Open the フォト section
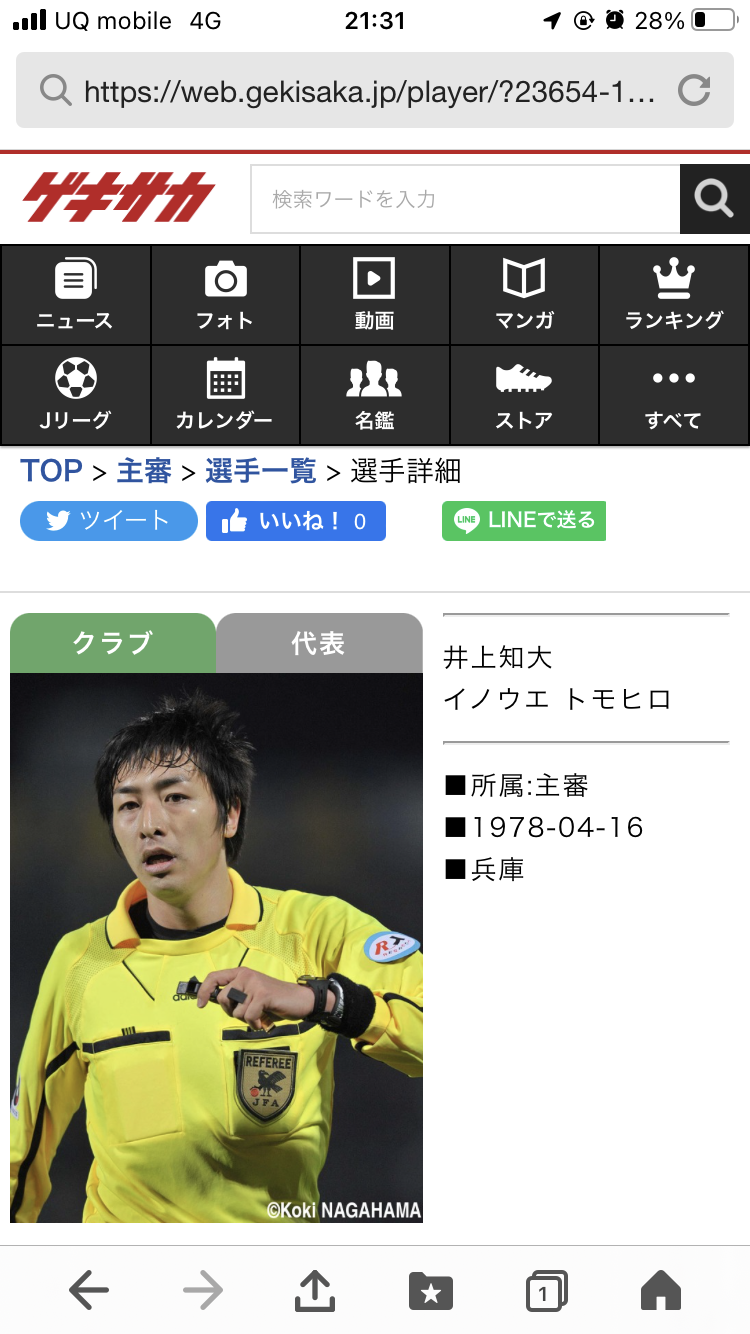750x1334 pixels. [x=225, y=295]
